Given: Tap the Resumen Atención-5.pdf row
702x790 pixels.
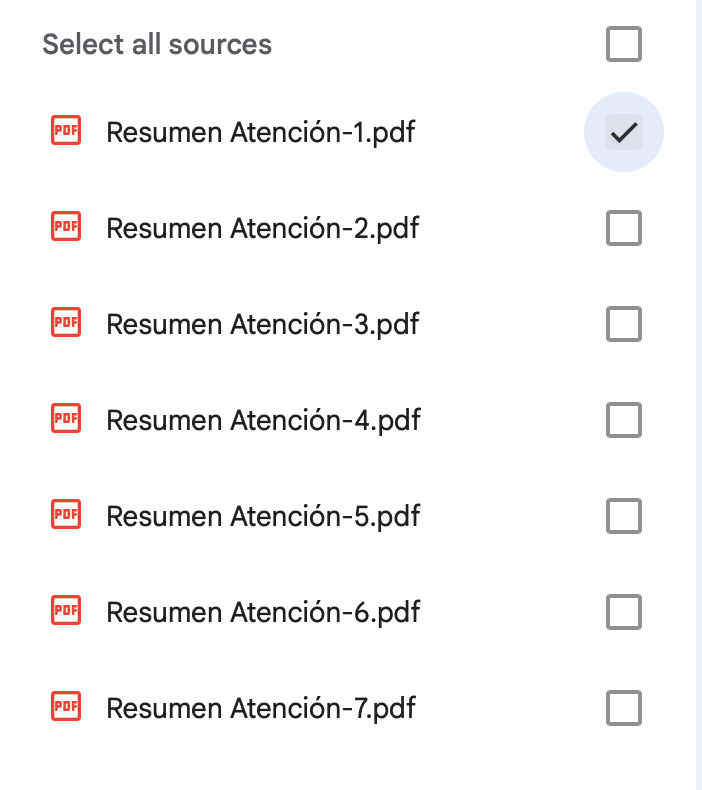Looking at the screenshot, I should click(263, 517).
